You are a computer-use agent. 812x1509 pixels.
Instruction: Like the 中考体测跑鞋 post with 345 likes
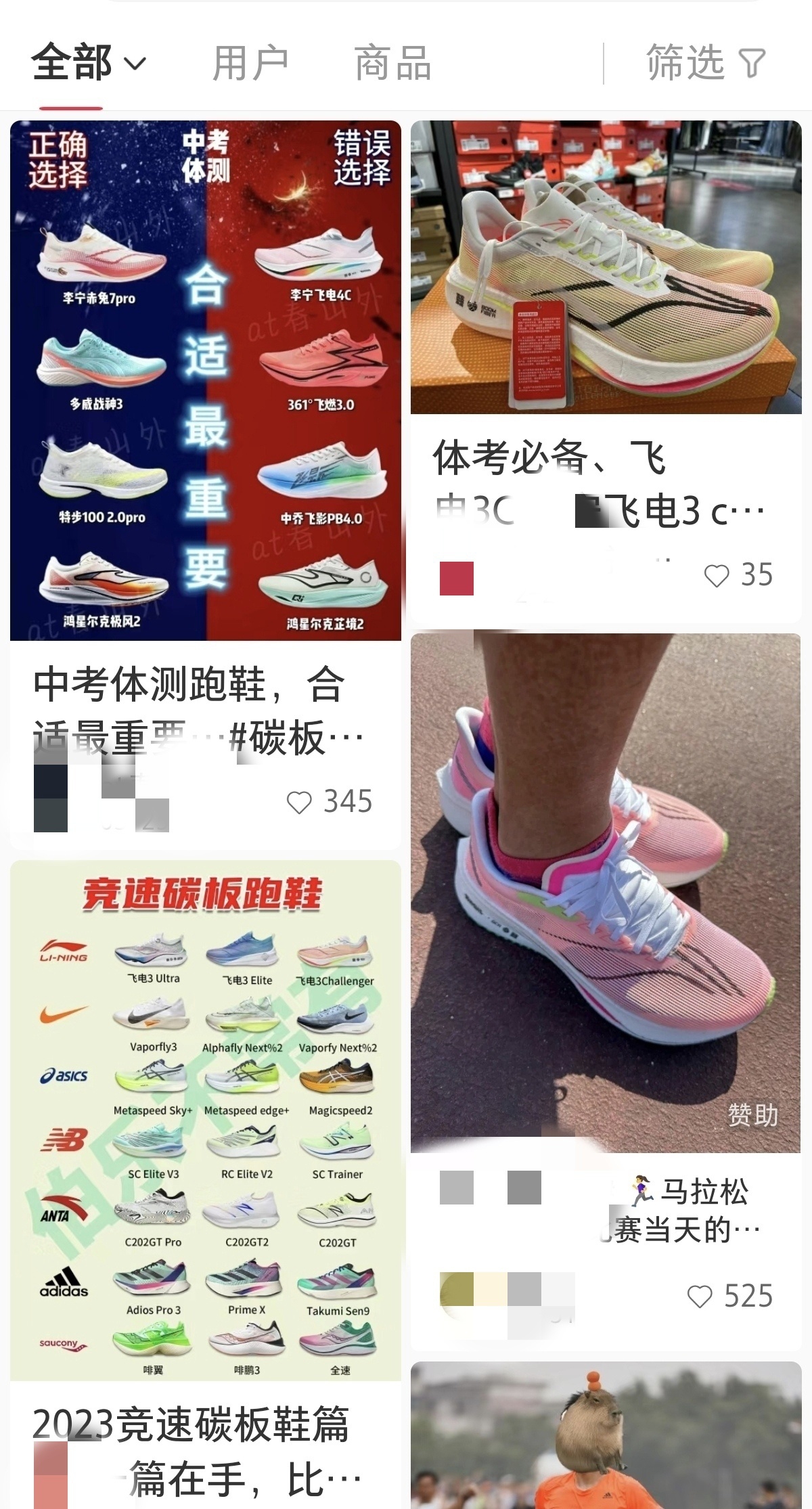click(299, 803)
